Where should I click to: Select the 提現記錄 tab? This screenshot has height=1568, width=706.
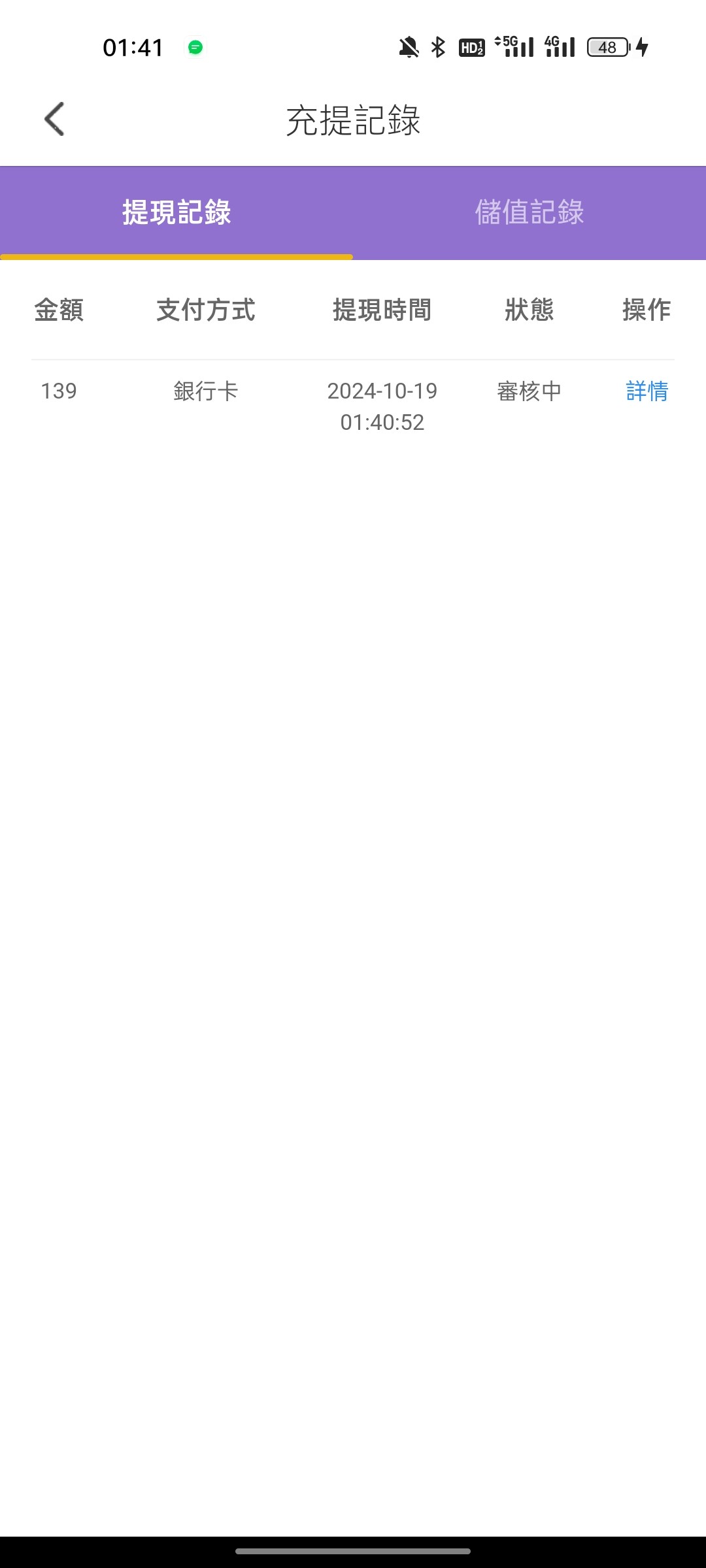tap(176, 212)
